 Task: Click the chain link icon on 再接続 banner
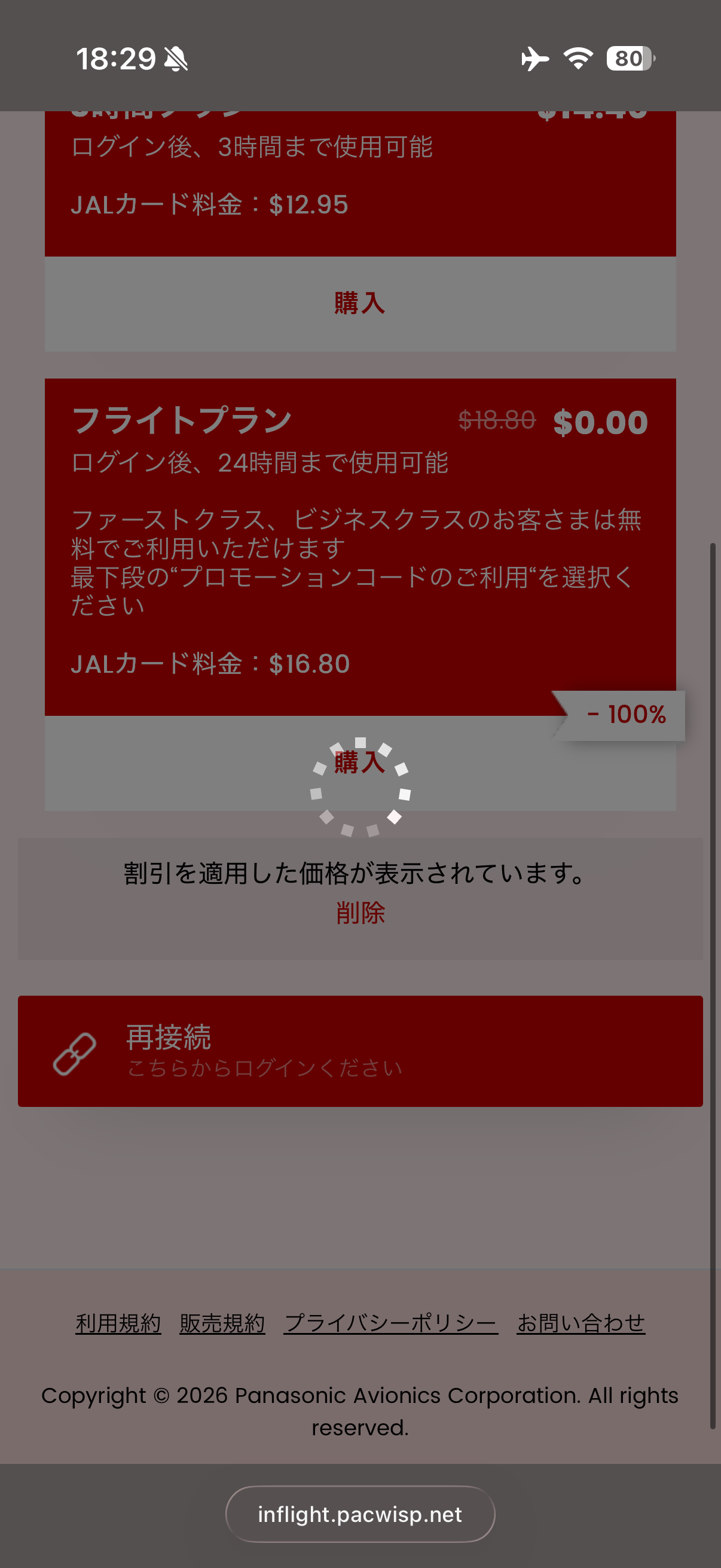75,1053
